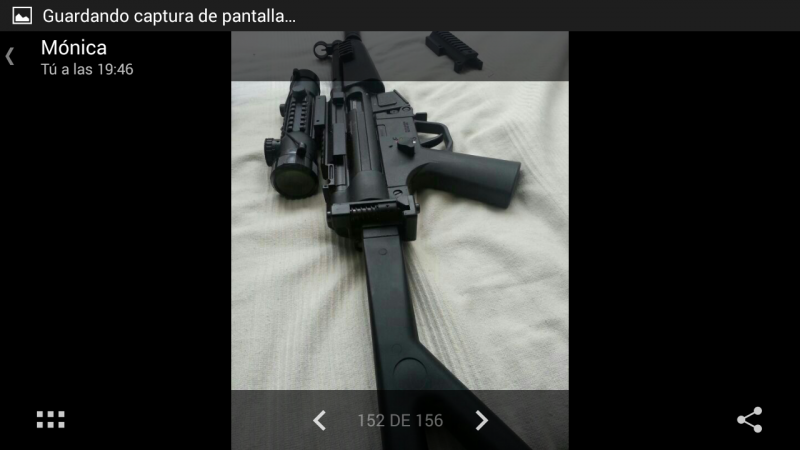
Task: Go to the next photo
Action: [481, 420]
